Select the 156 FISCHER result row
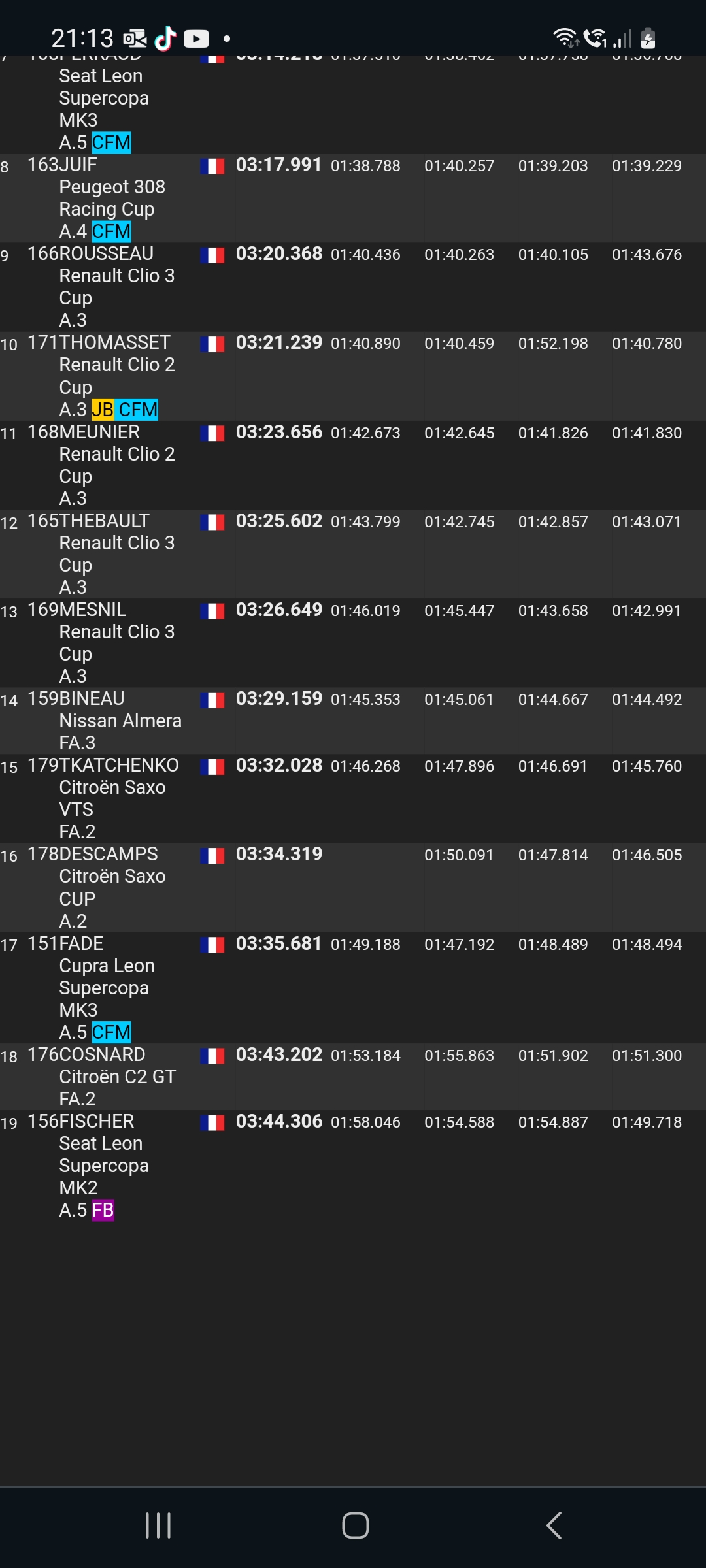The height and width of the screenshot is (1568, 706). tap(353, 1165)
